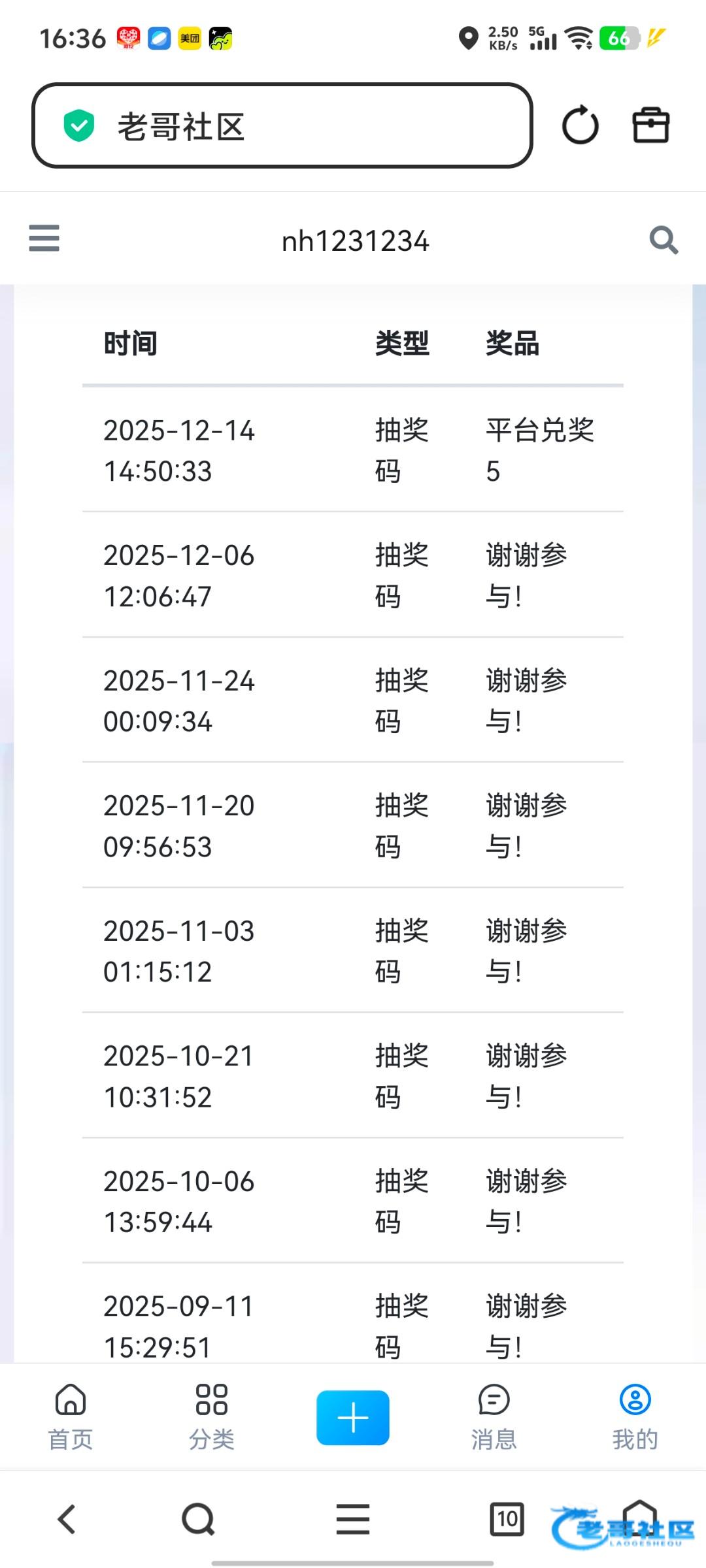This screenshot has height=1568, width=706.
Task: Show the 10 open browser tabs
Action: click(x=507, y=1519)
